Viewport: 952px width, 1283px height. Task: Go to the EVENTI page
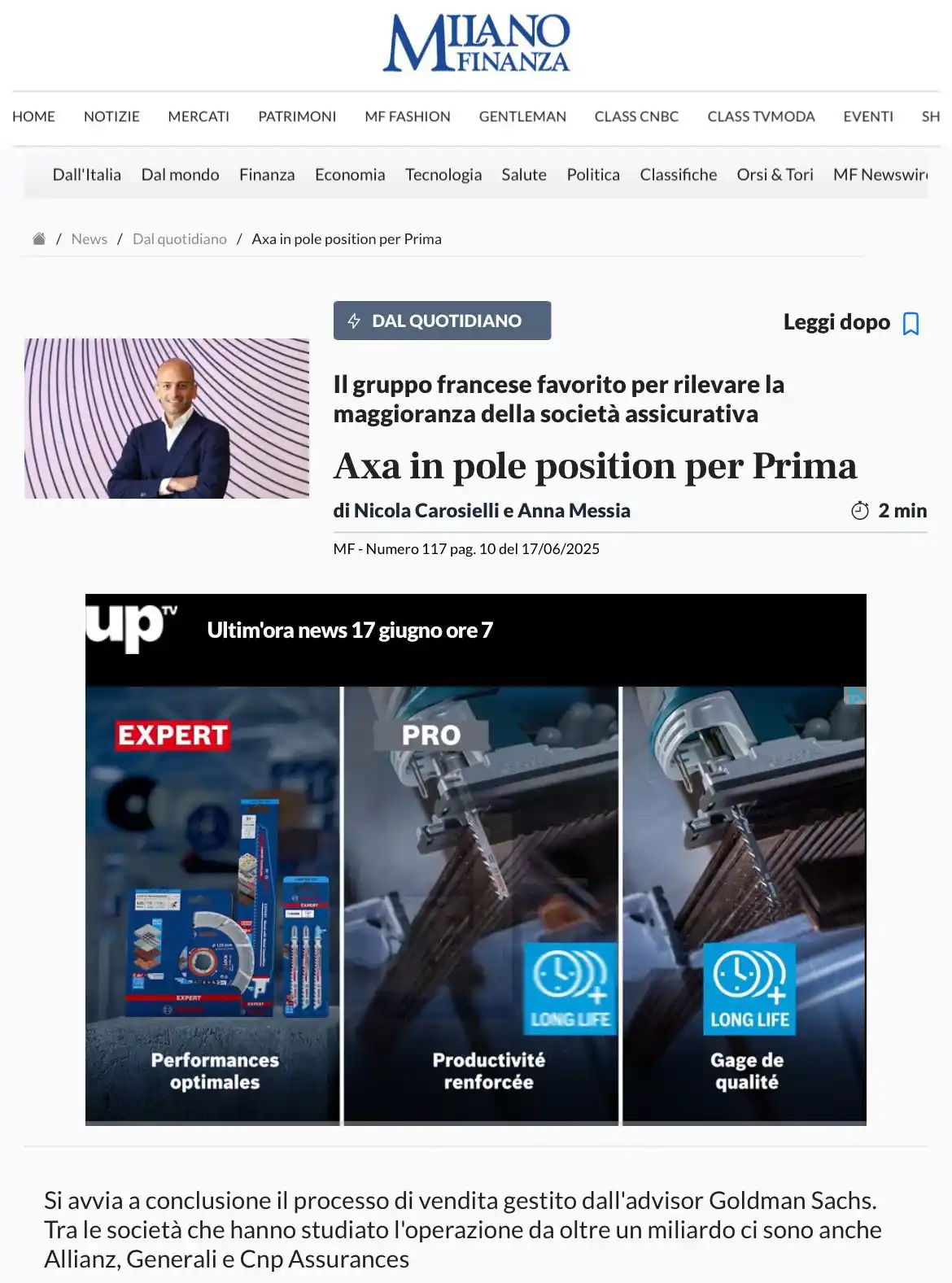pos(867,116)
